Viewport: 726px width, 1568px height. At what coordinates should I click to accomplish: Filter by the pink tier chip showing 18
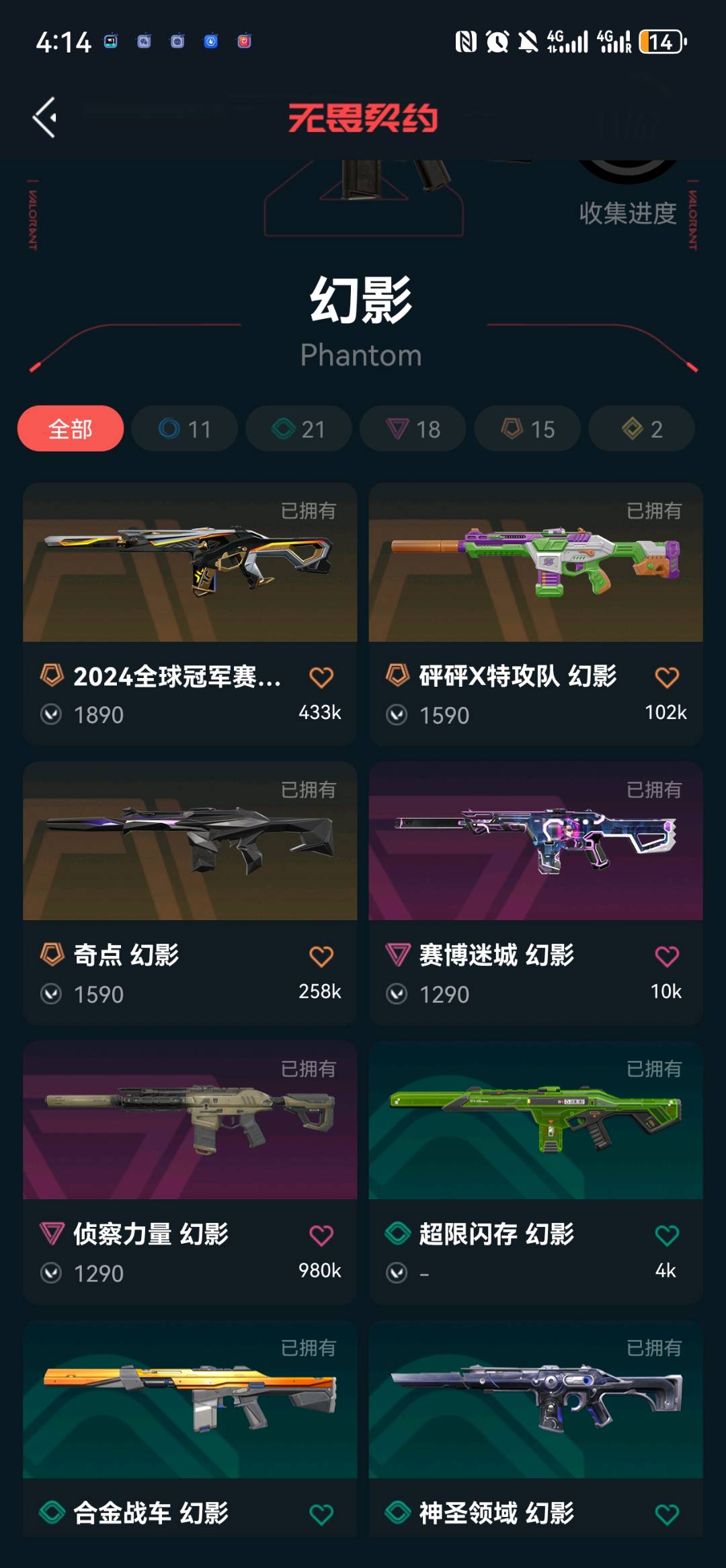pos(413,428)
